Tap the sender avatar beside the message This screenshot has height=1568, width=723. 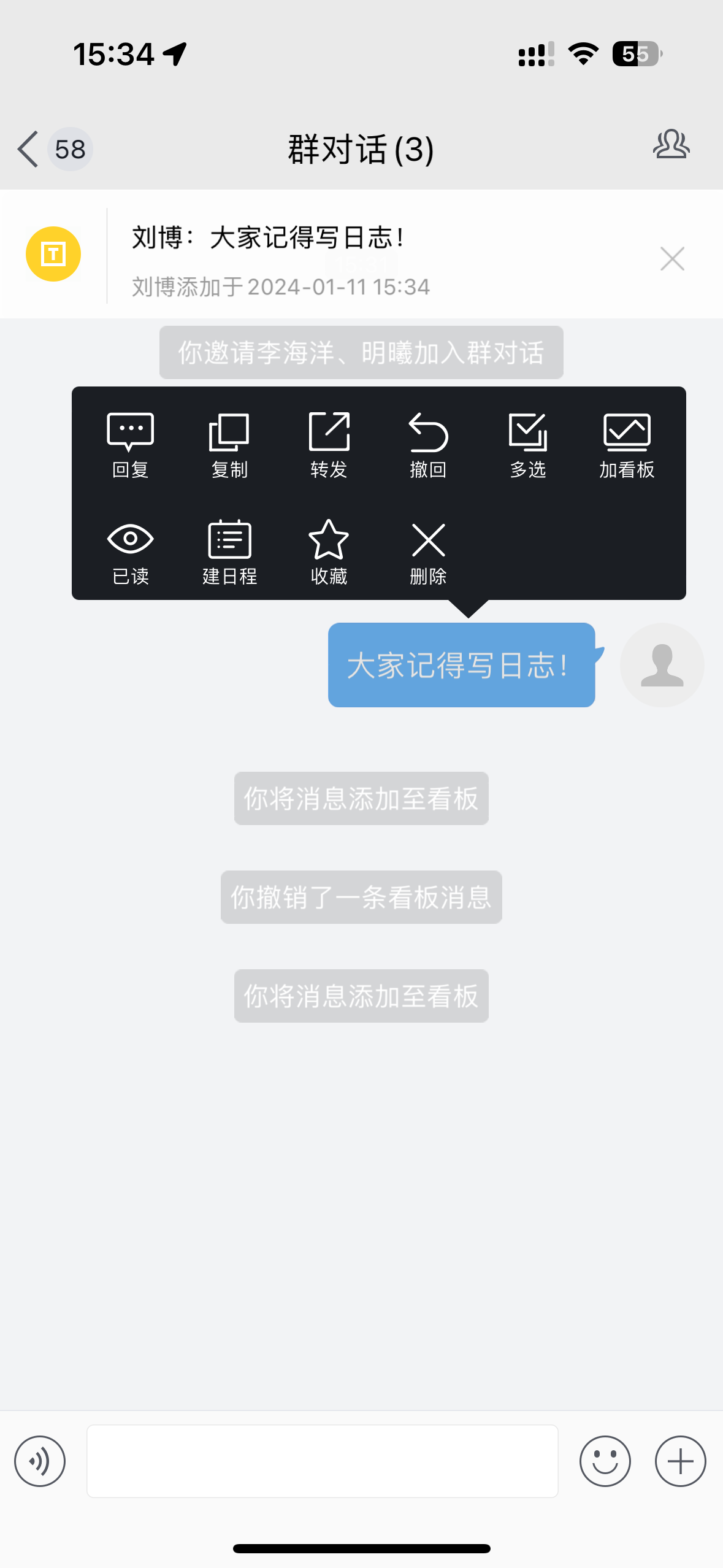[x=662, y=665]
